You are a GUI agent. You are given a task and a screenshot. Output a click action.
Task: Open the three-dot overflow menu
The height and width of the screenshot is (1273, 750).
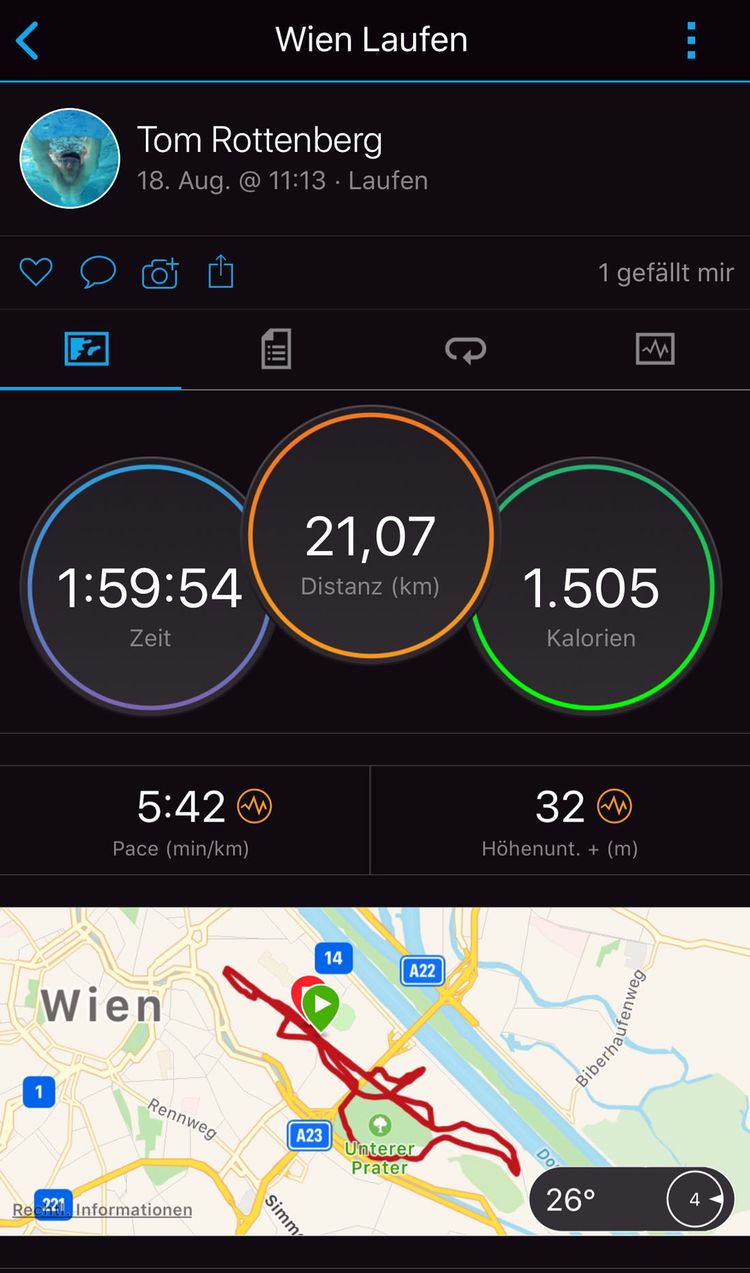click(x=691, y=41)
